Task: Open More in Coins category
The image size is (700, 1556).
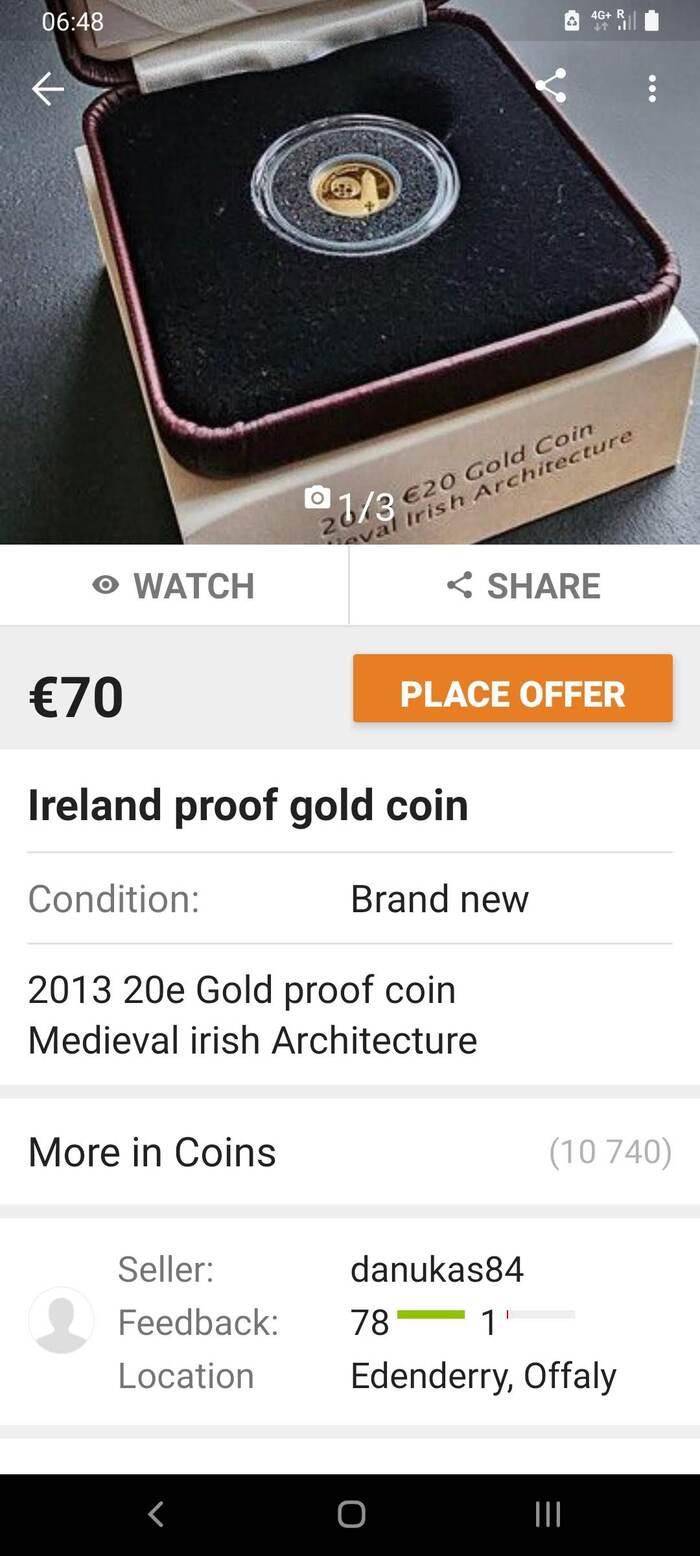Action: click(x=350, y=1152)
